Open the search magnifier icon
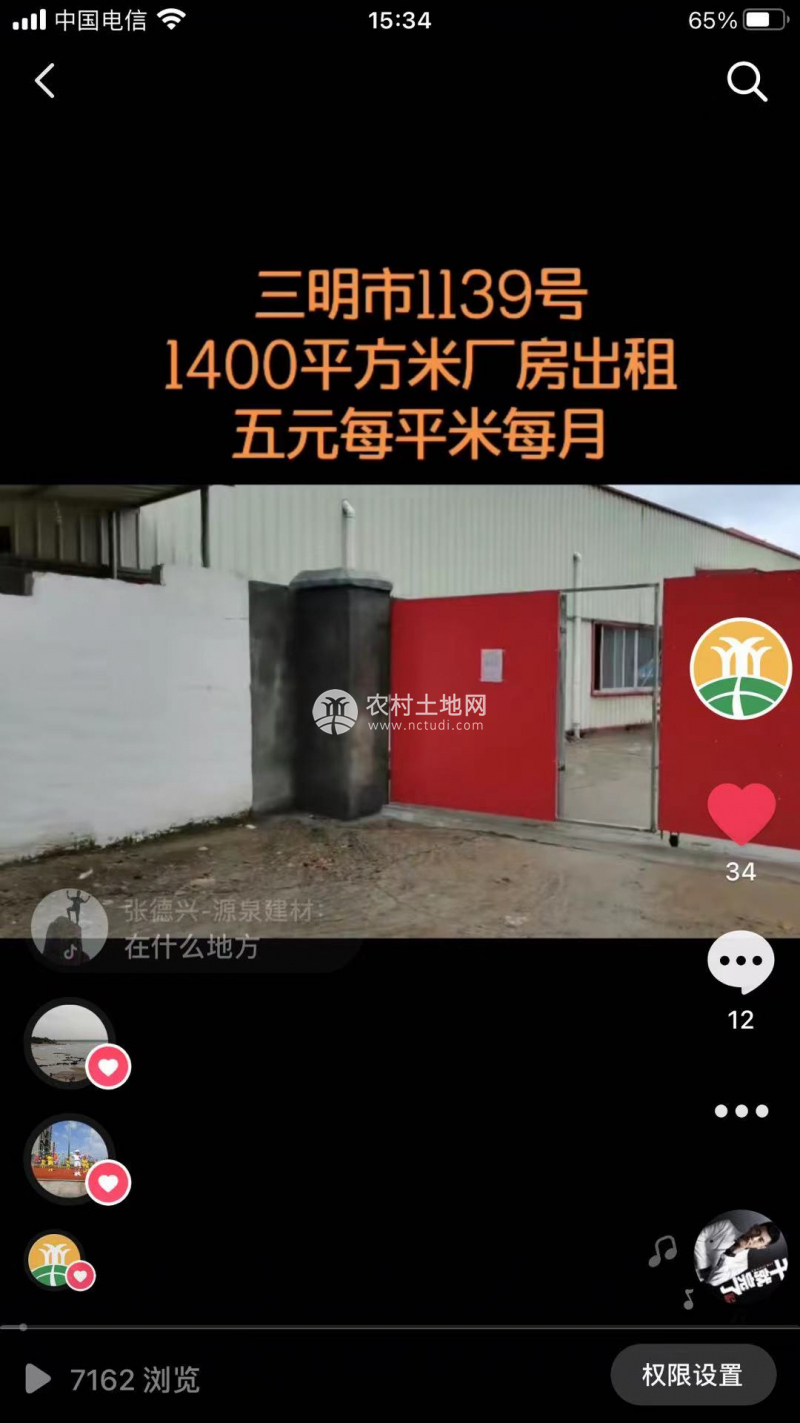The image size is (800, 1423). click(746, 82)
